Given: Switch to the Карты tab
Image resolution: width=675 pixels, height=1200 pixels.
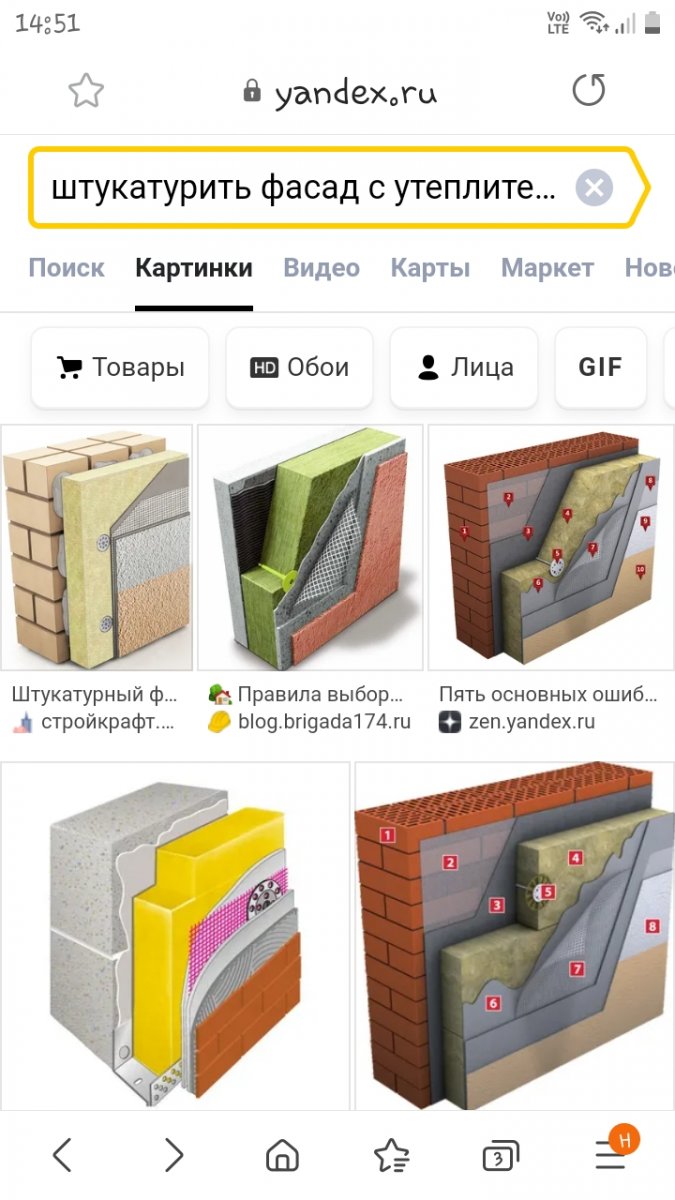Looking at the screenshot, I should click(430, 268).
